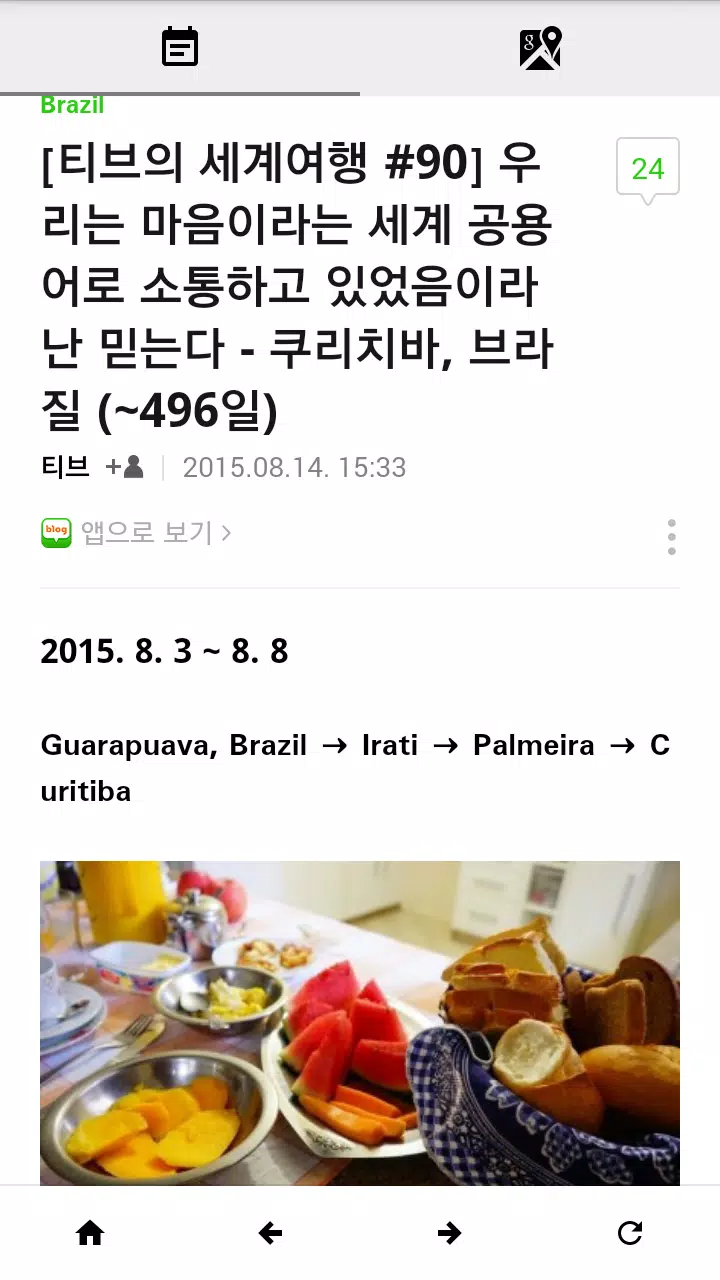The height and width of the screenshot is (1280, 720).
Task: Go to the home page
Action: 90,1233
